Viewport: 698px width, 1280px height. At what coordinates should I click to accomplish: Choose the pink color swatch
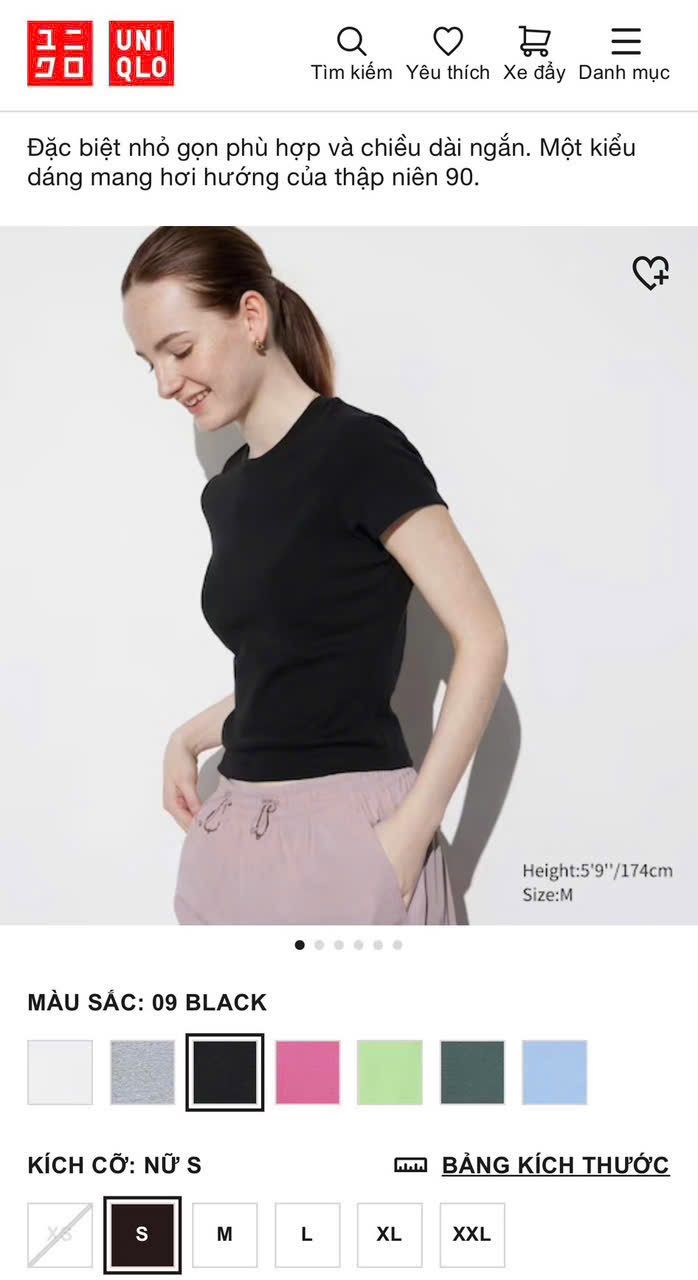(307, 1072)
